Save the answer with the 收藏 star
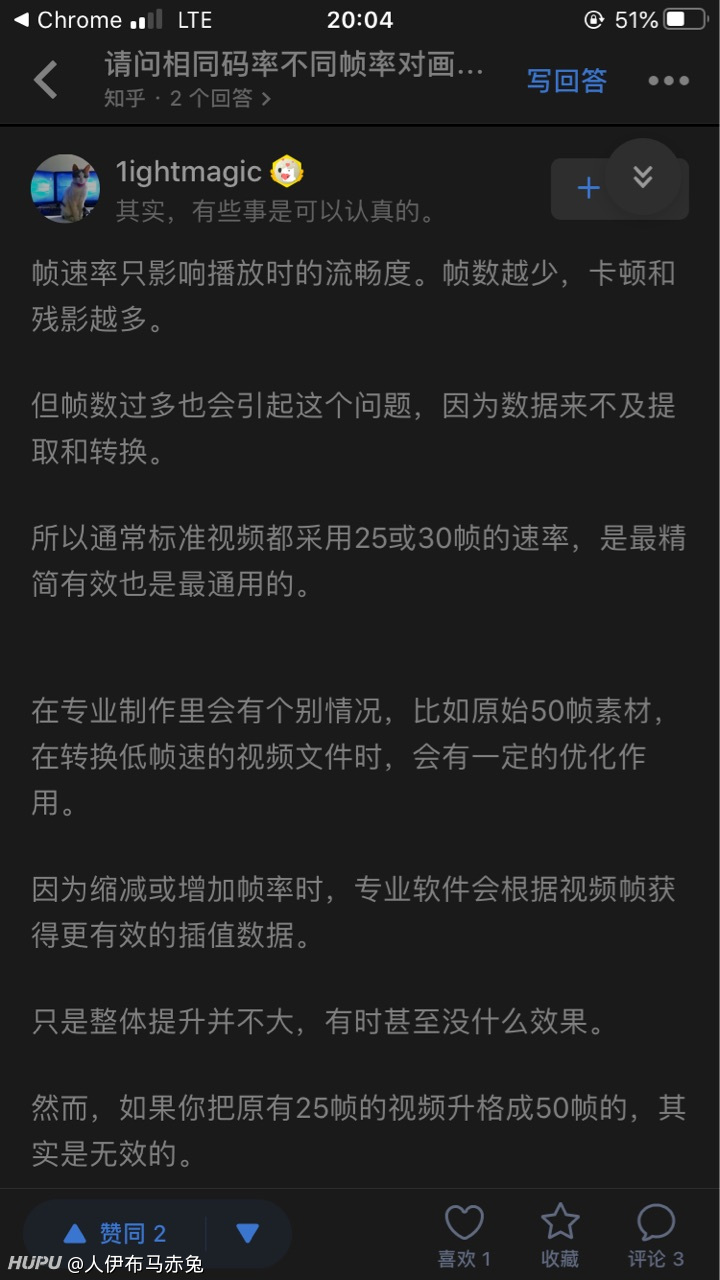The image size is (720, 1280). pos(560,1236)
